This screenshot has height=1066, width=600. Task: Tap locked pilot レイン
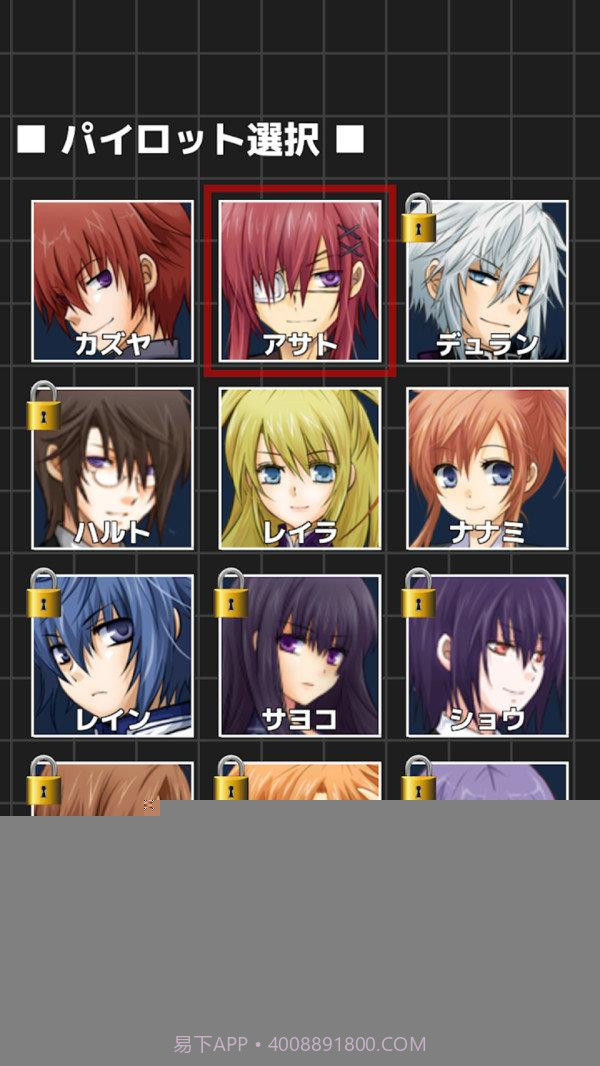coord(112,655)
